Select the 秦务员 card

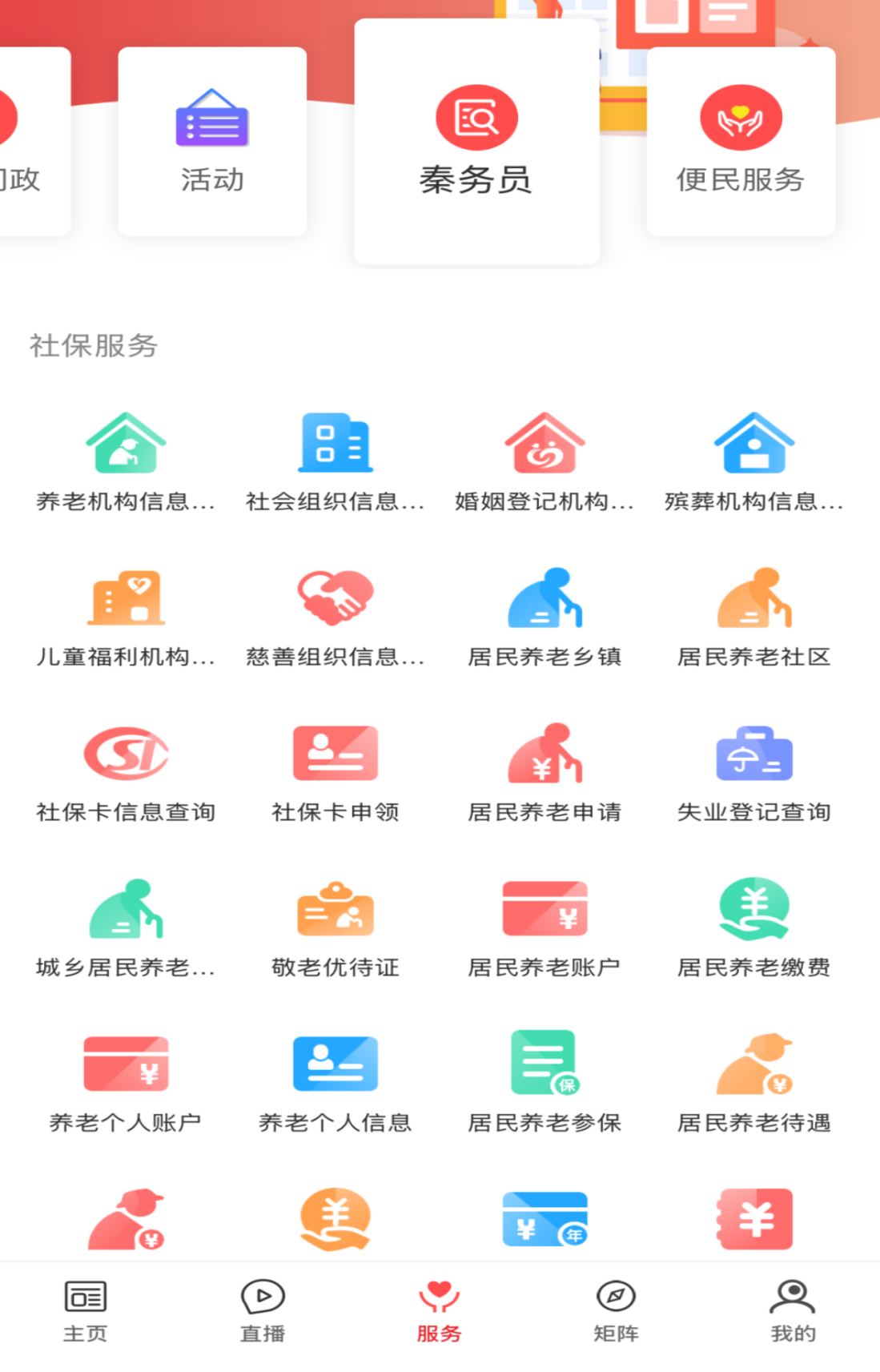coord(476,142)
